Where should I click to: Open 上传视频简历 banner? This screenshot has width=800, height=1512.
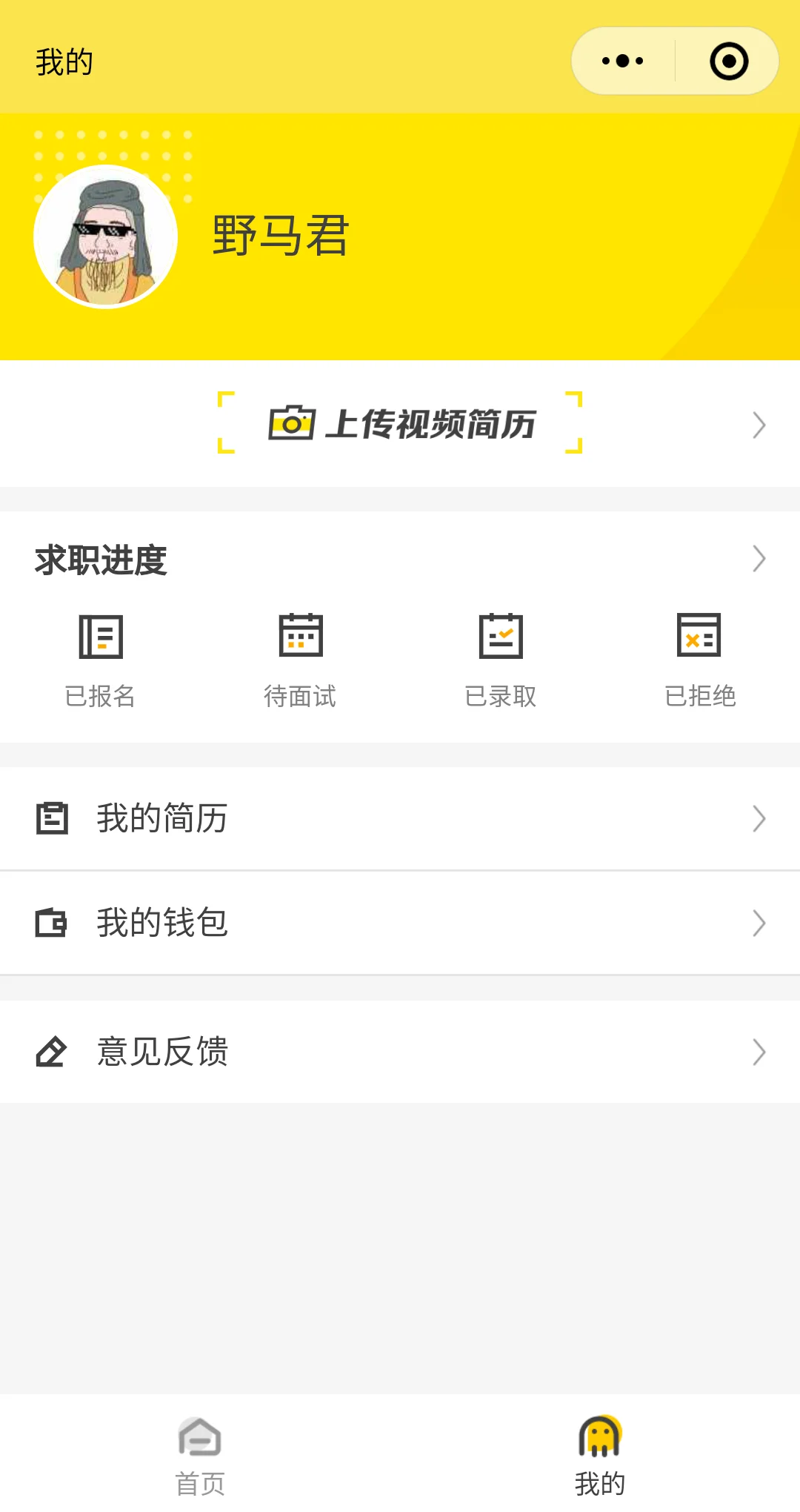[x=400, y=424]
